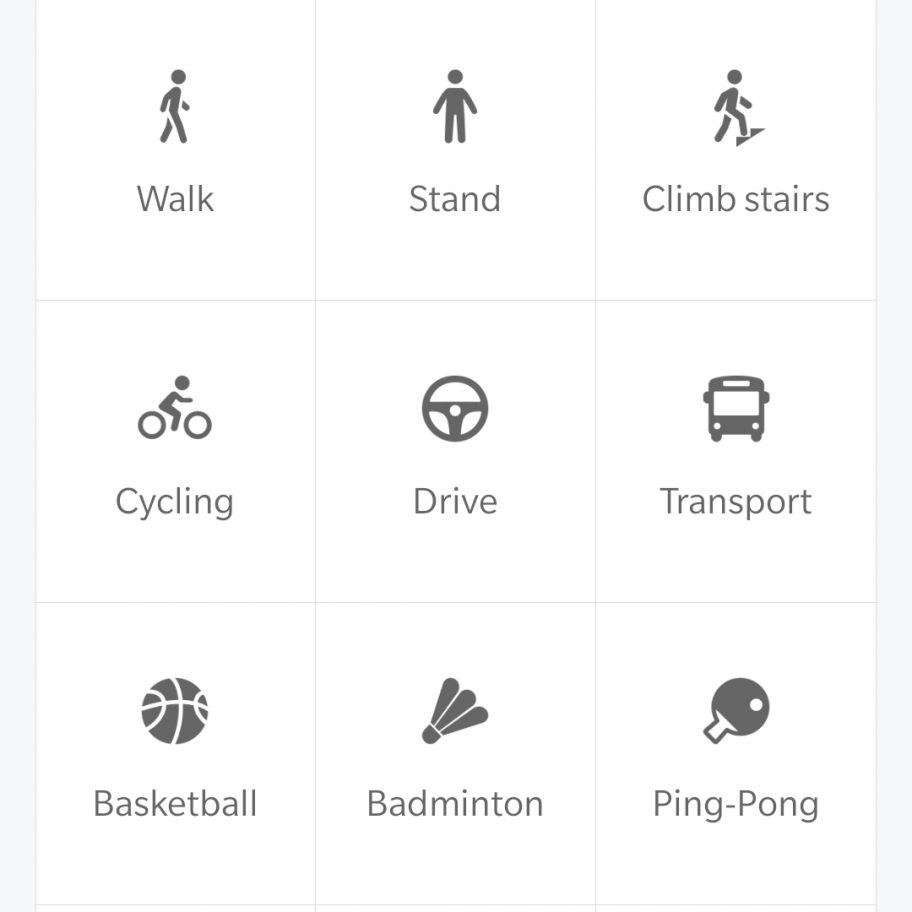912x912 pixels.
Task: Tap the Drive activity tile
Action: pyautogui.click(x=455, y=450)
